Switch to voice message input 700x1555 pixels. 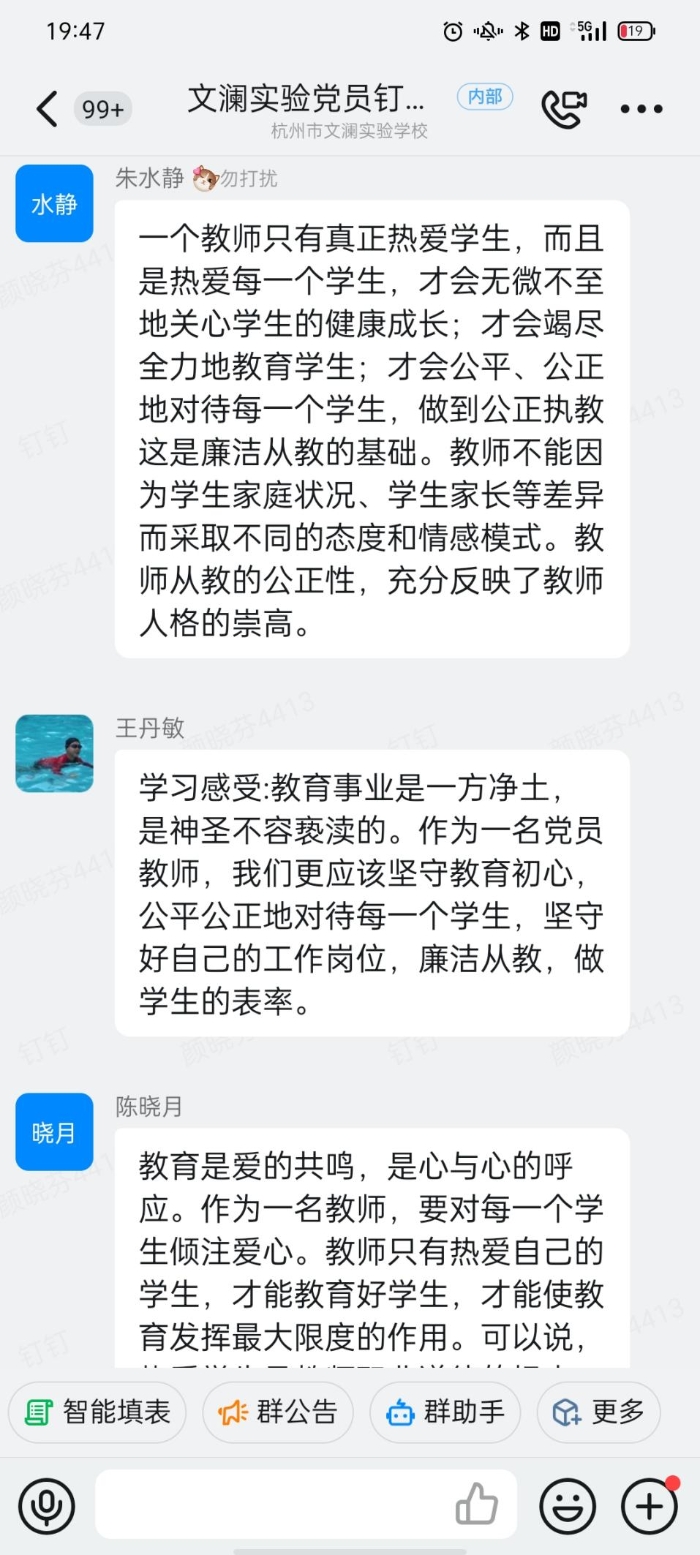click(x=46, y=1505)
